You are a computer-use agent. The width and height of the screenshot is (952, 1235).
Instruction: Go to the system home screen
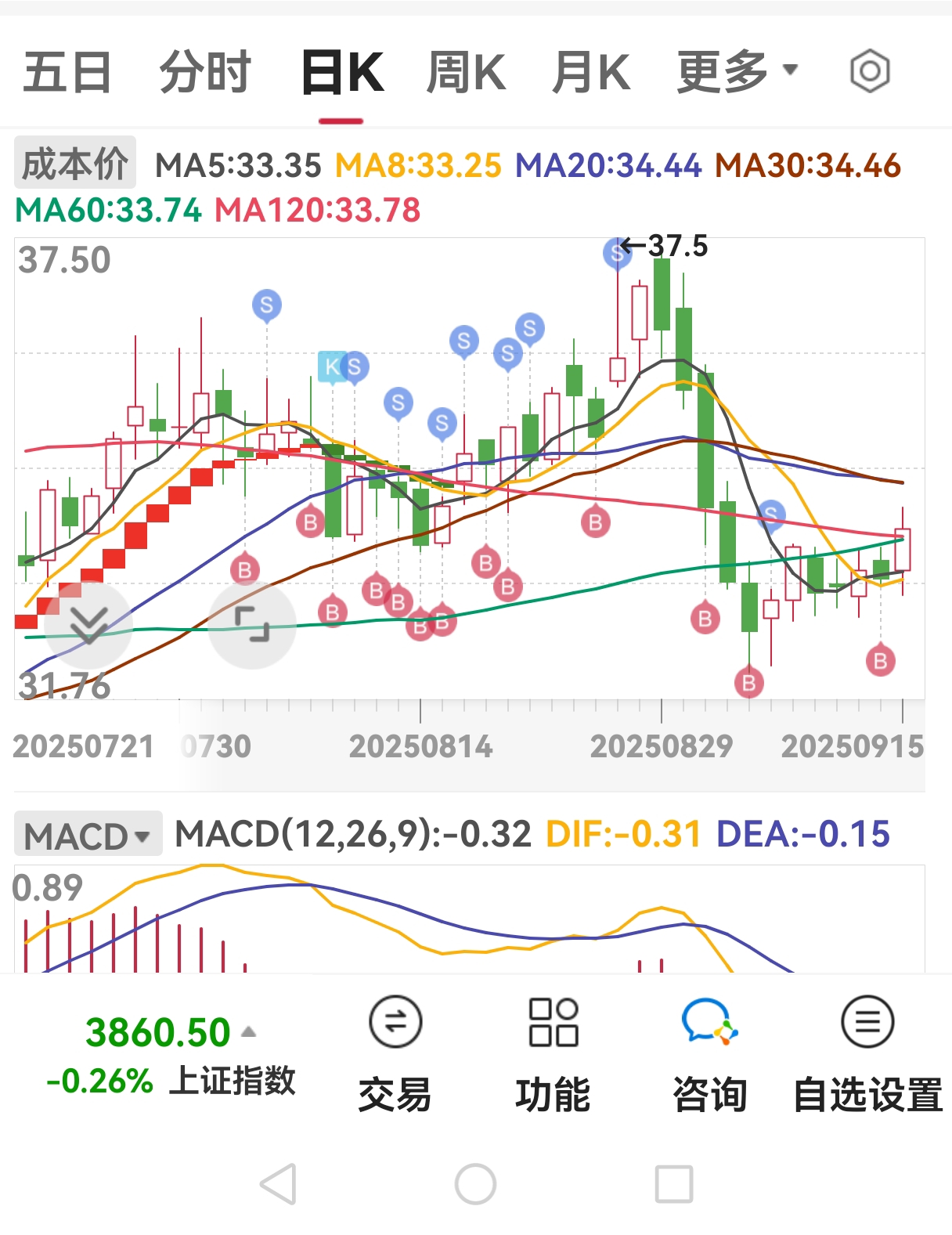(x=475, y=1183)
